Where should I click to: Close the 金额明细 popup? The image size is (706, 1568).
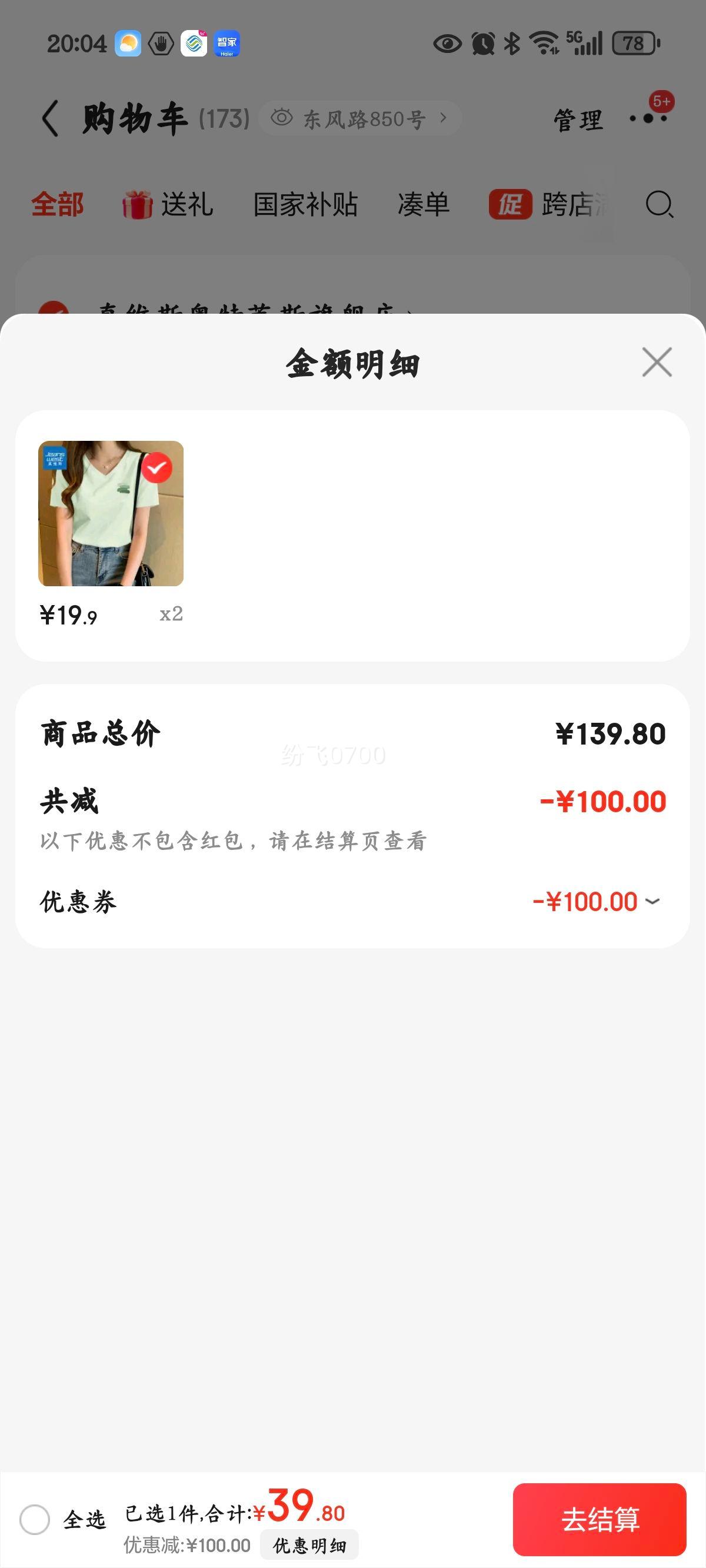click(657, 362)
